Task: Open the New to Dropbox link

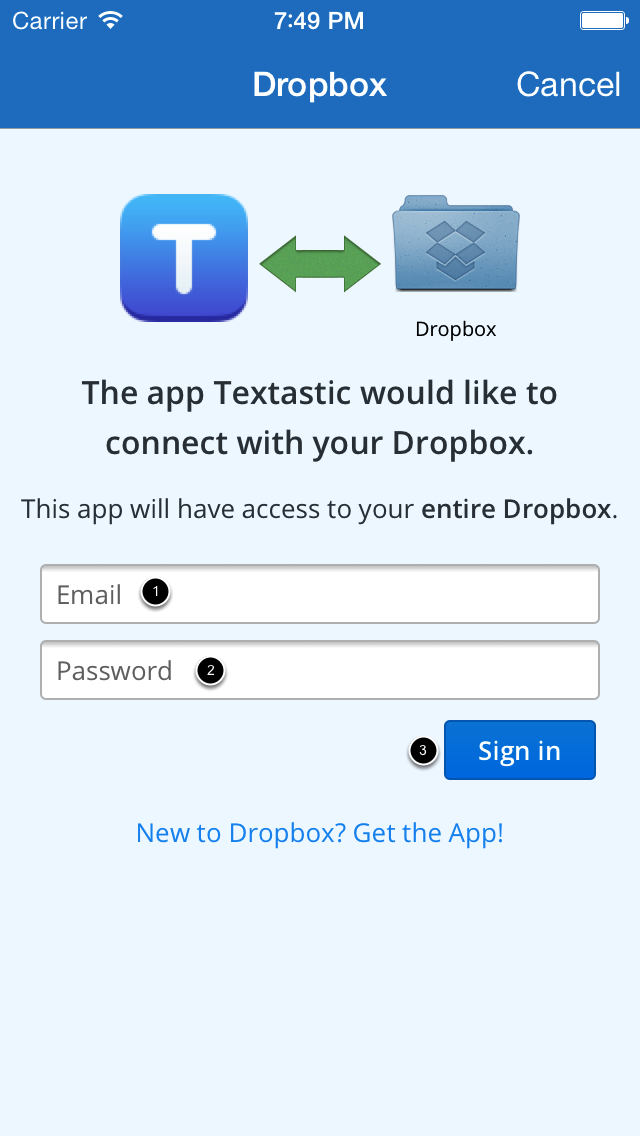Action: (x=320, y=833)
